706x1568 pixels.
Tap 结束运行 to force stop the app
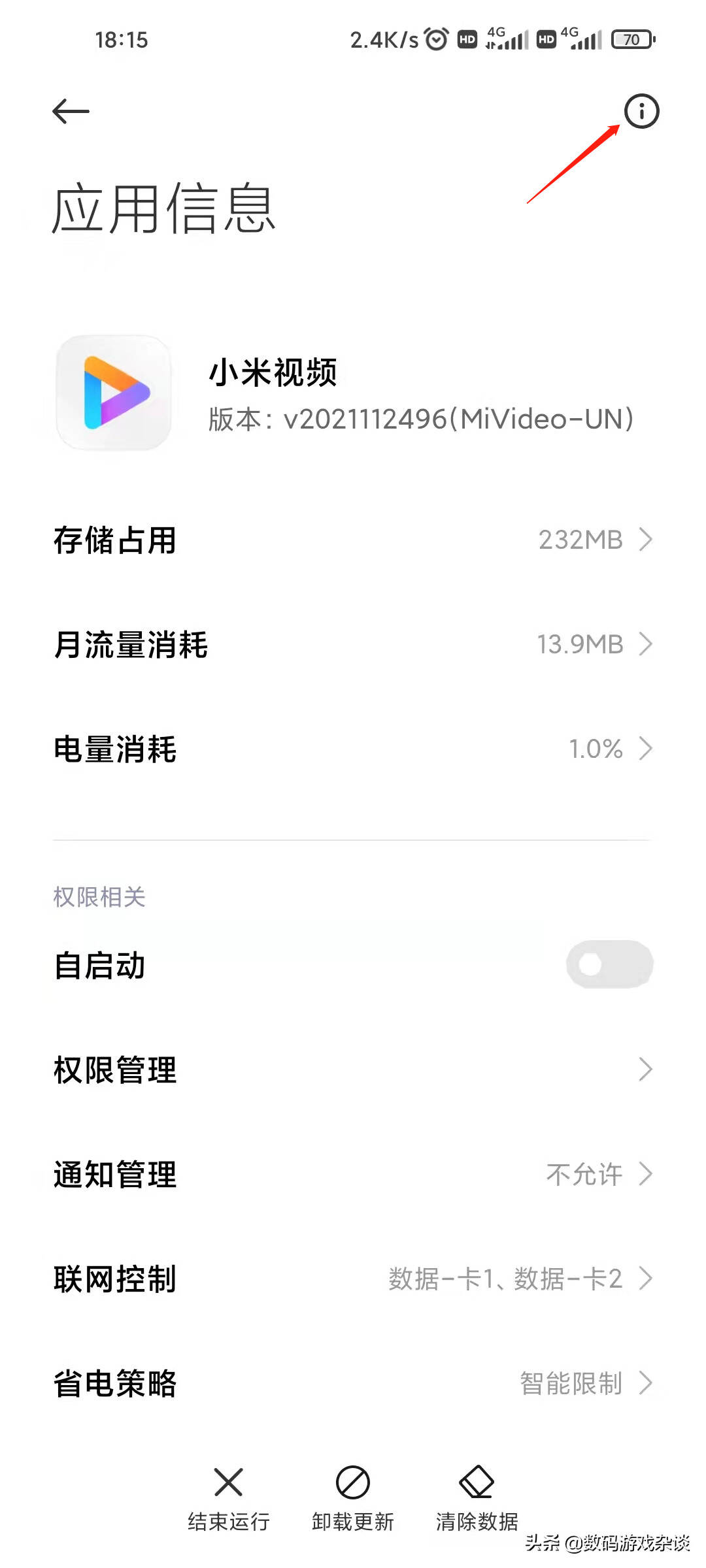click(228, 1499)
